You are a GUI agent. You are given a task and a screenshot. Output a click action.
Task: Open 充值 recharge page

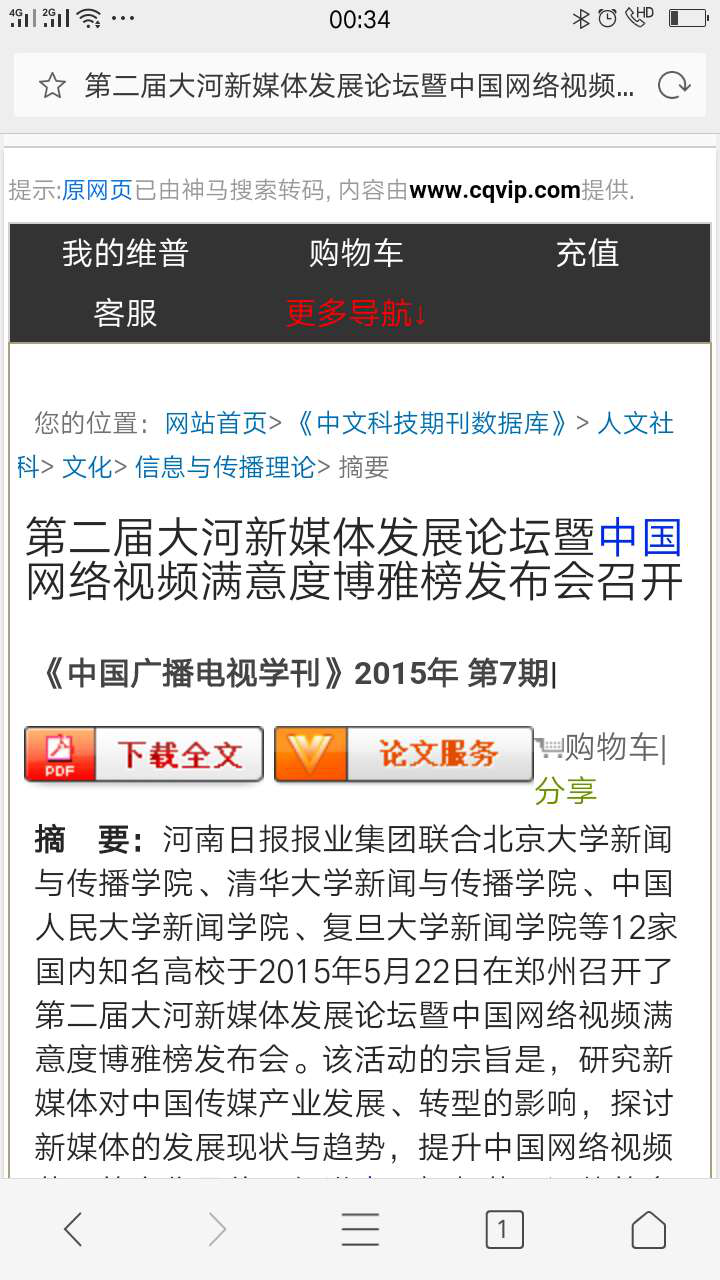coord(588,253)
